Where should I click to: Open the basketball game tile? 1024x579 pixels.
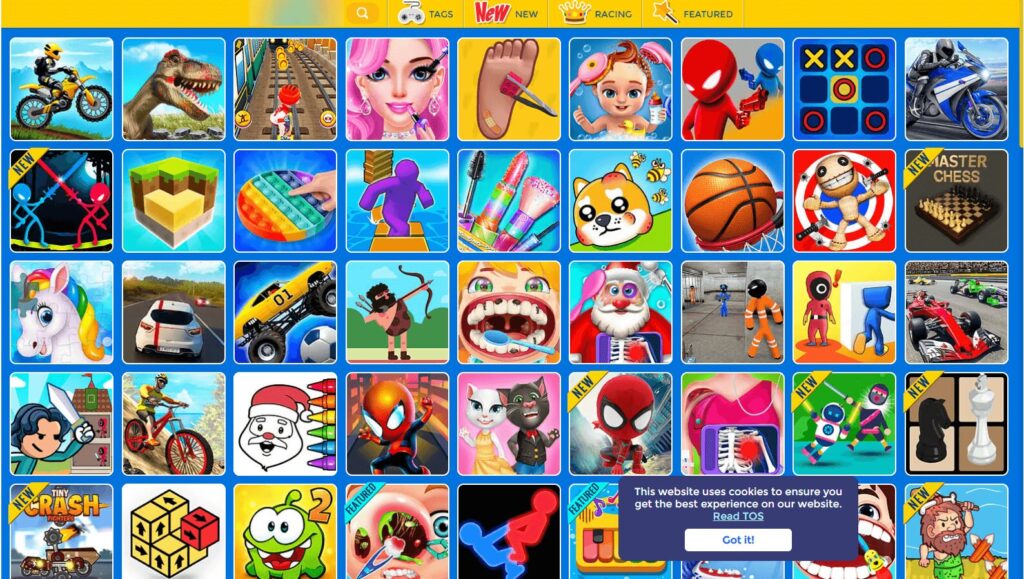[732, 201]
